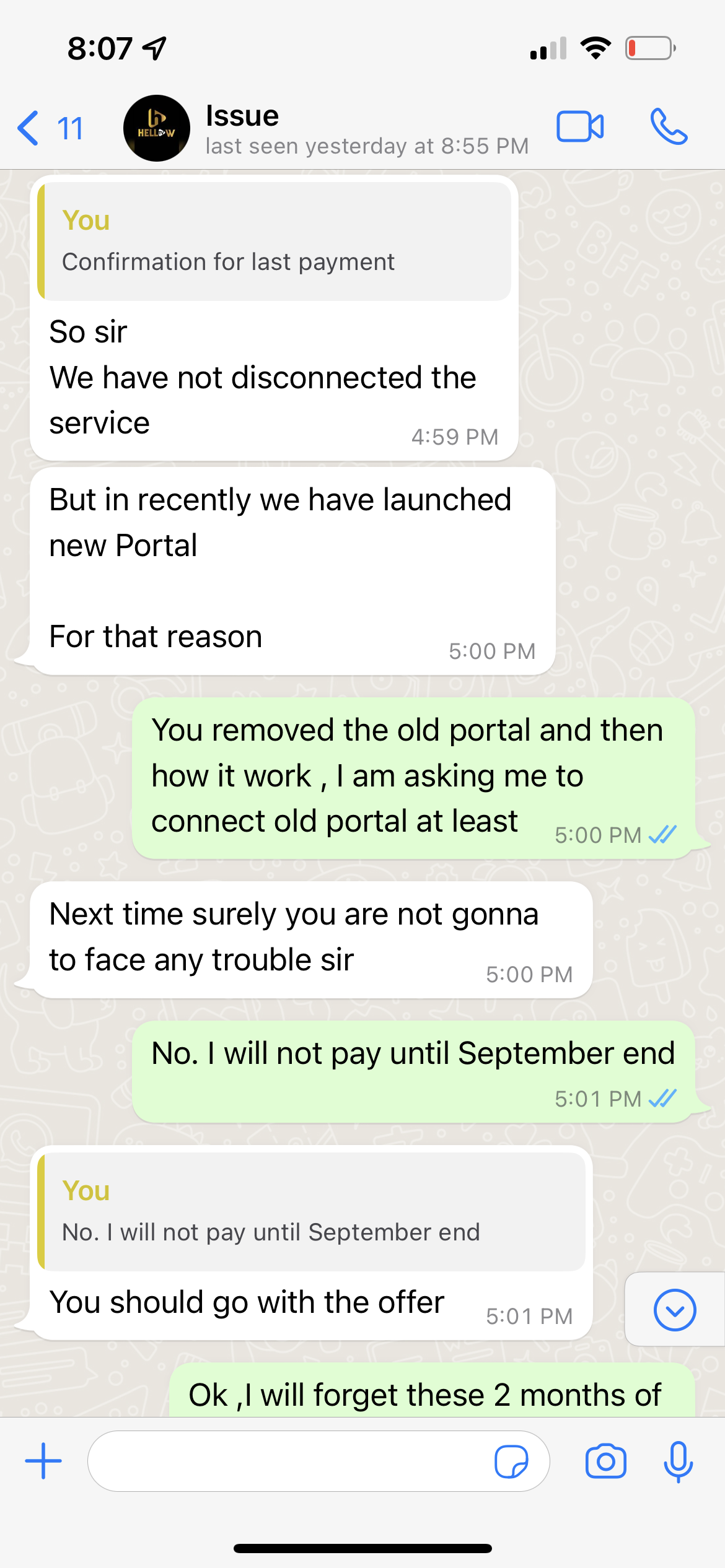This screenshot has width=725, height=1568.
Task: Tap quoted 'No. I will not pay' reply
Action: [311, 1211]
